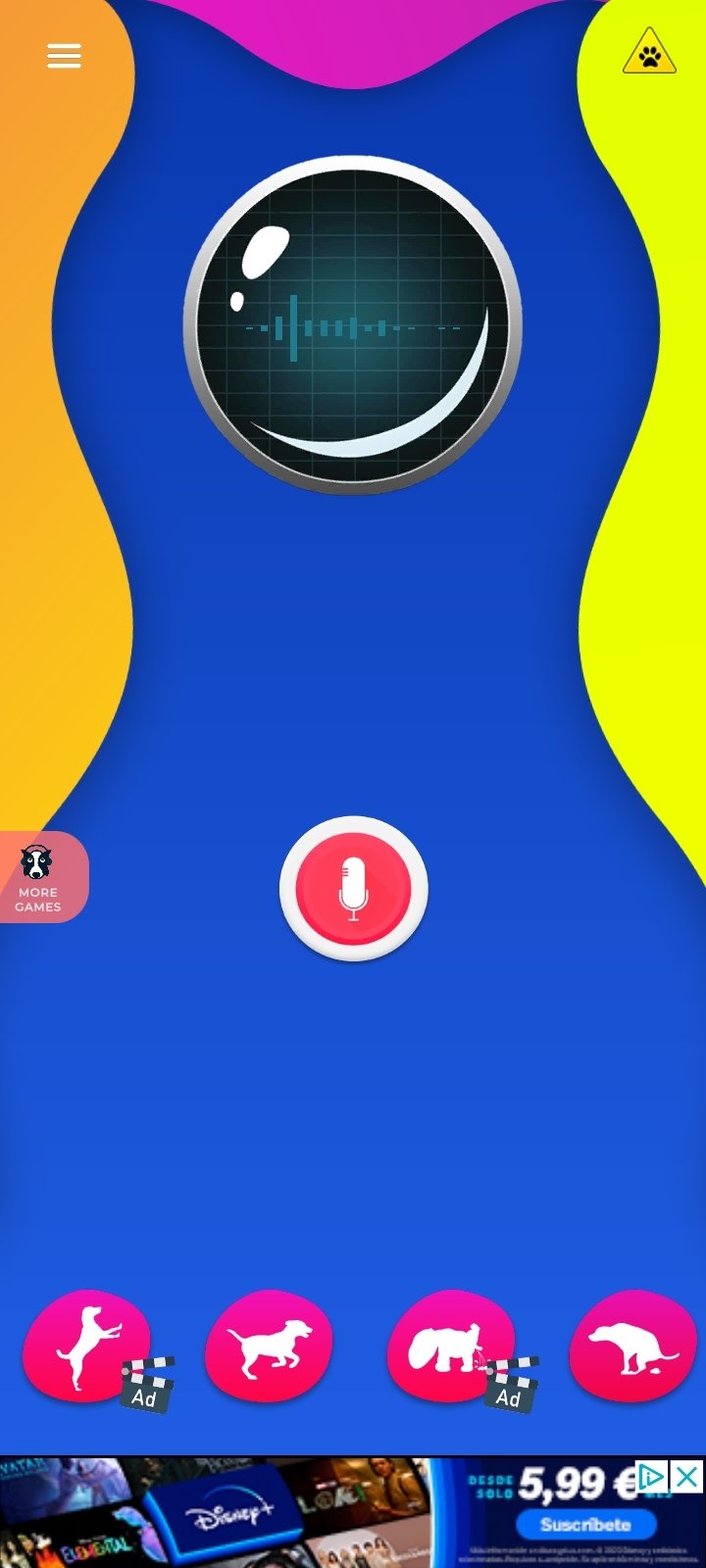Viewport: 706px width, 1568px height.
Task: Tap Suscríbete in the Disney+ ad
Action: [585, 1525]
